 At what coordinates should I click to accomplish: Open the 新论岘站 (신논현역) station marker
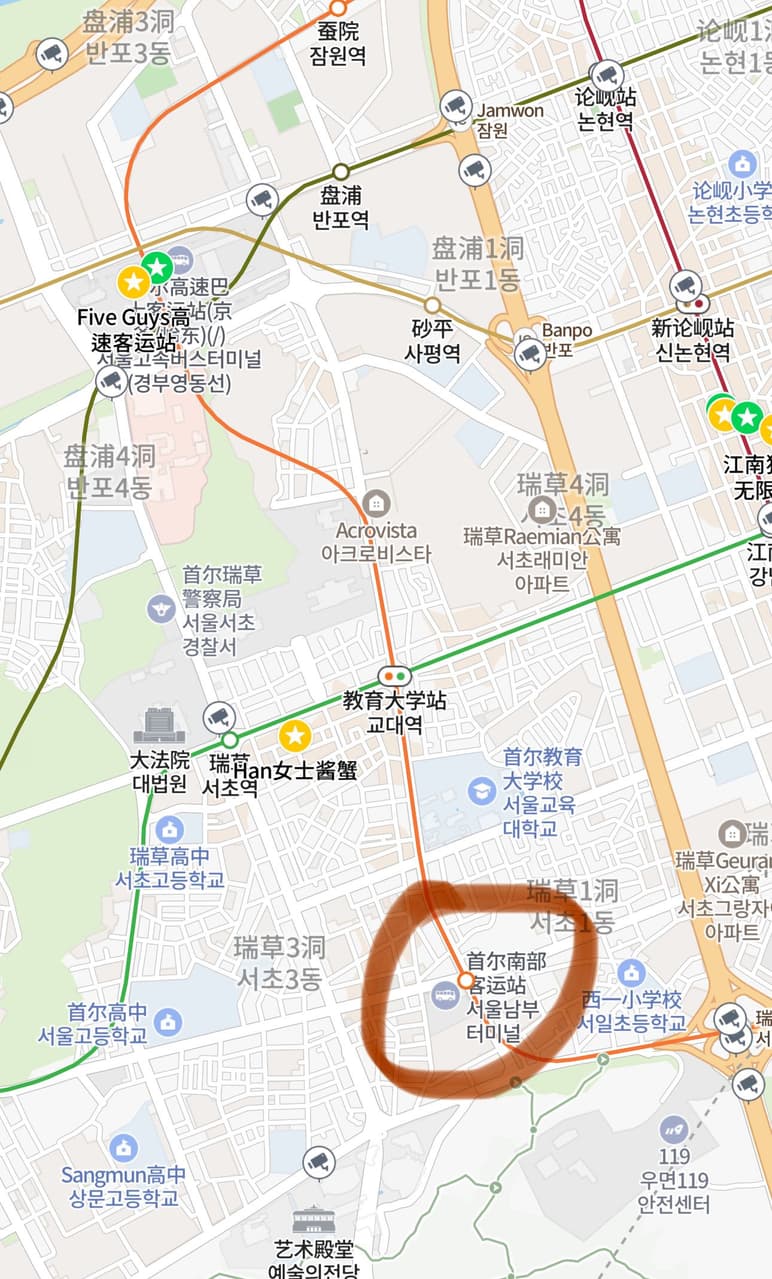701,303
